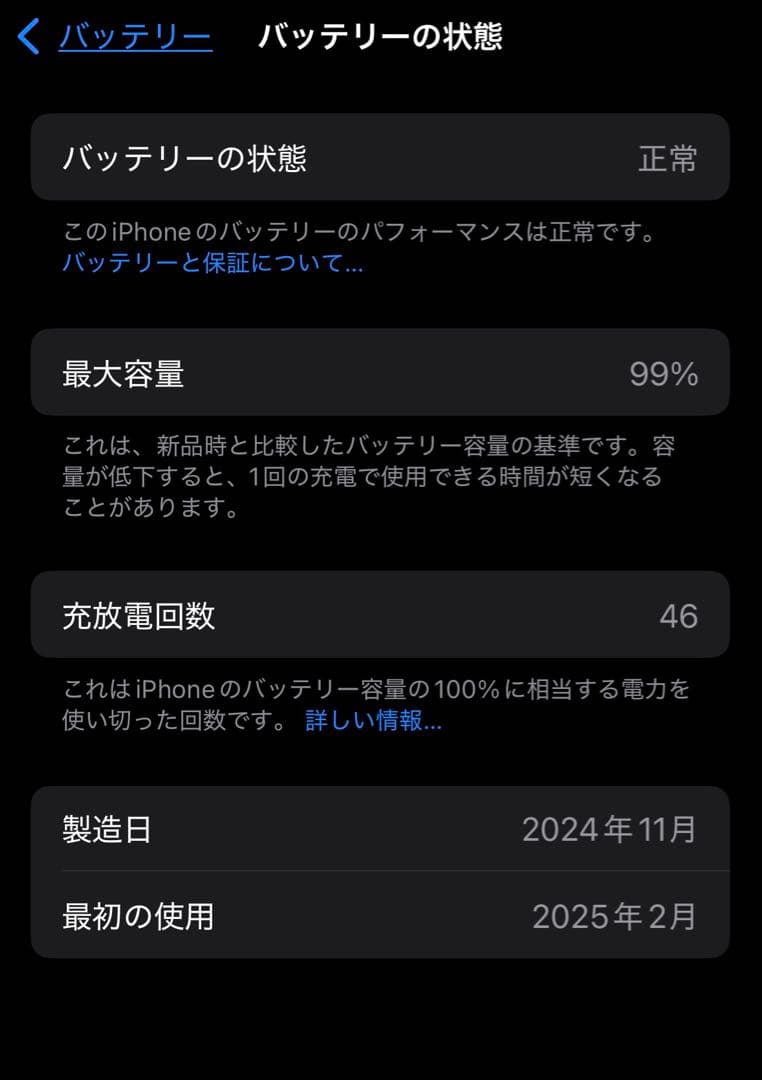This screenshot has height=1080, width=762.
Task: Tap バッテリーと保証について link
Action: pyautogui.click(x=210, y=263)
